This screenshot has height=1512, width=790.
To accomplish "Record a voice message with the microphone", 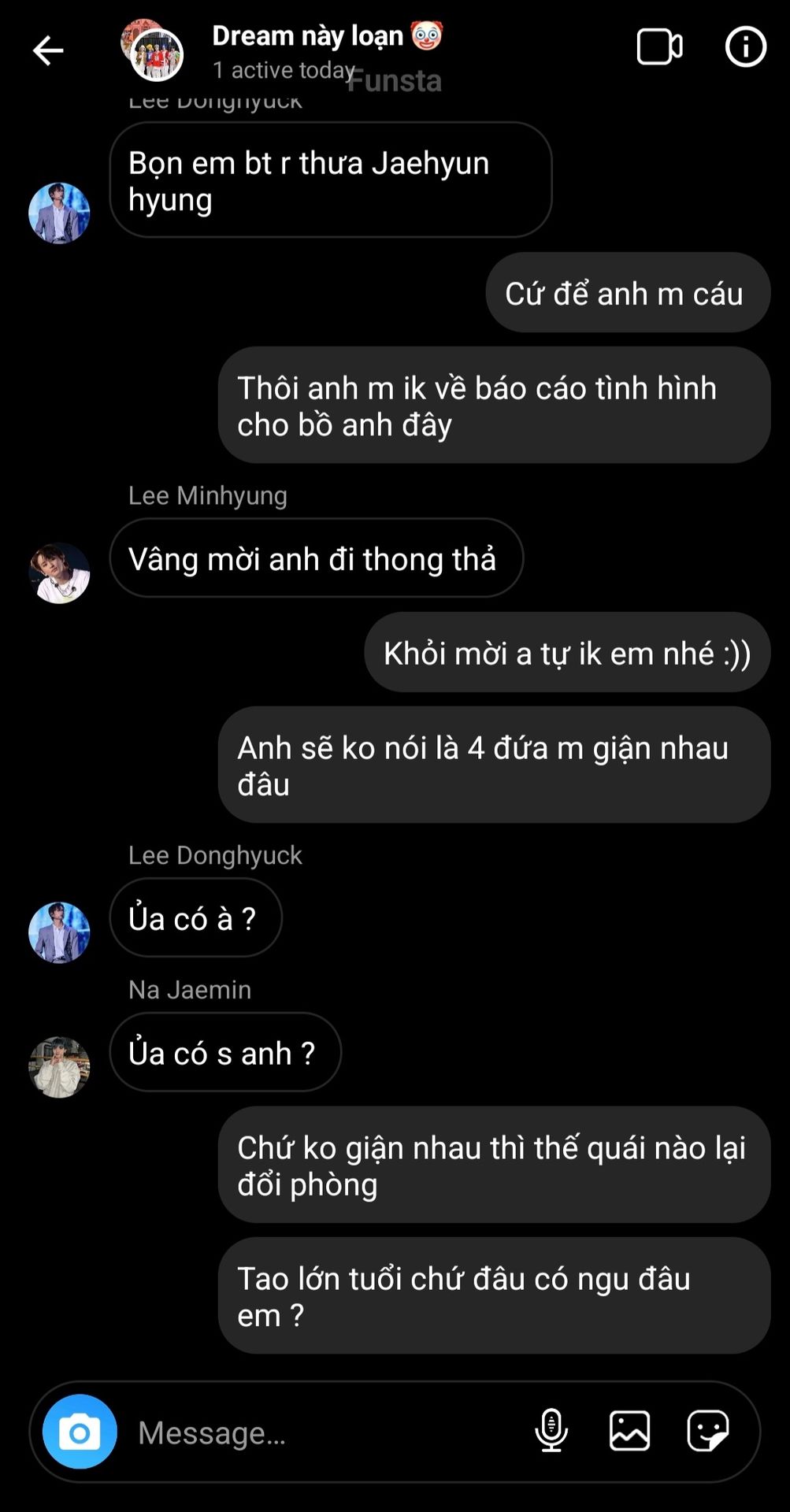I will point(551,1431).
